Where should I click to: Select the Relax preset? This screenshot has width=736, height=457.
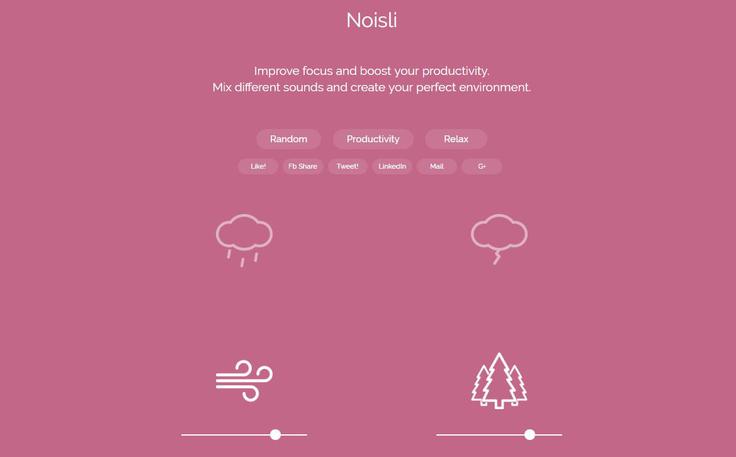(x=456, y=139)
